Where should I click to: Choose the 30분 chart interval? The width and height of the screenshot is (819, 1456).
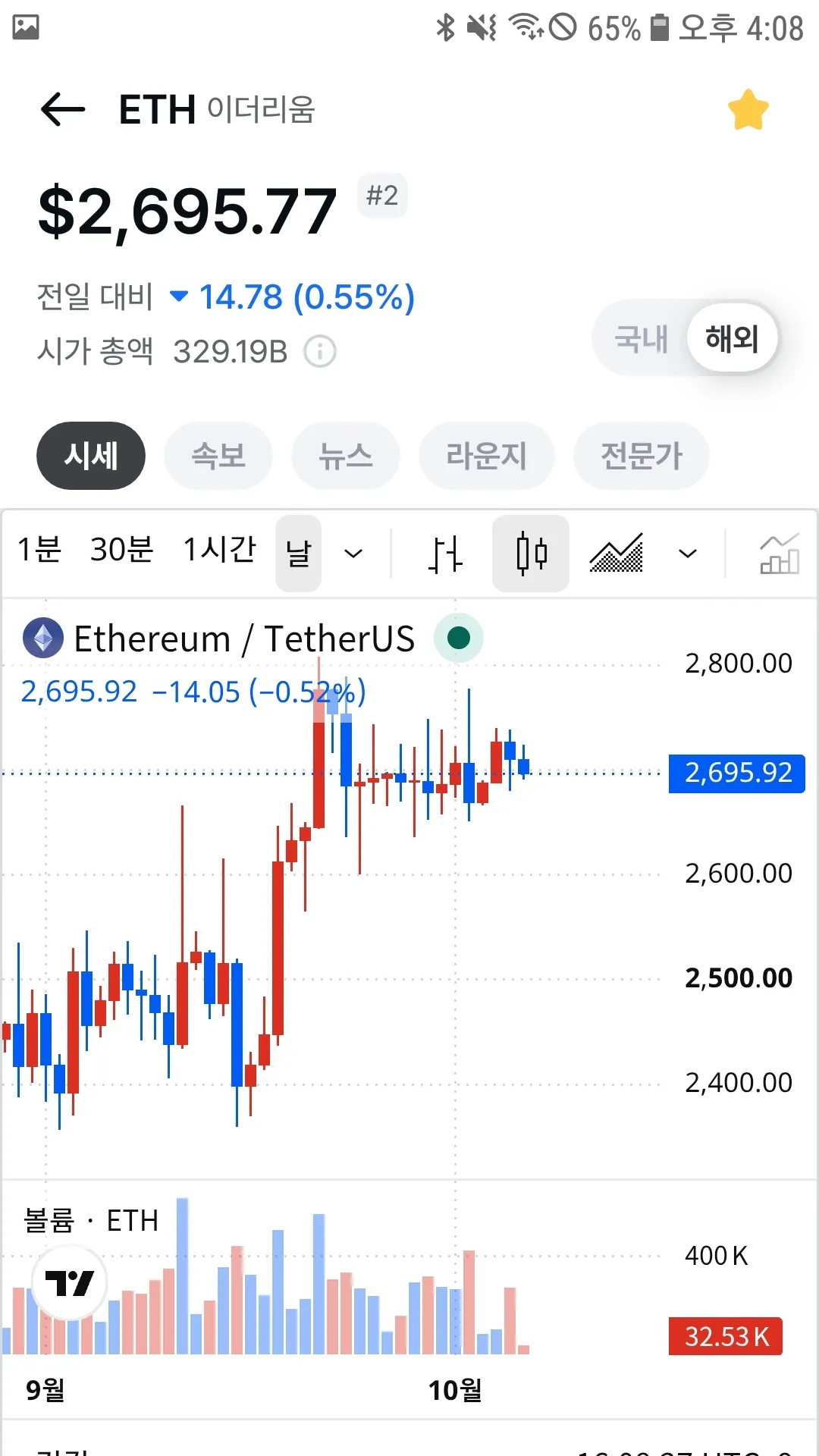click(x=121, y=551)
